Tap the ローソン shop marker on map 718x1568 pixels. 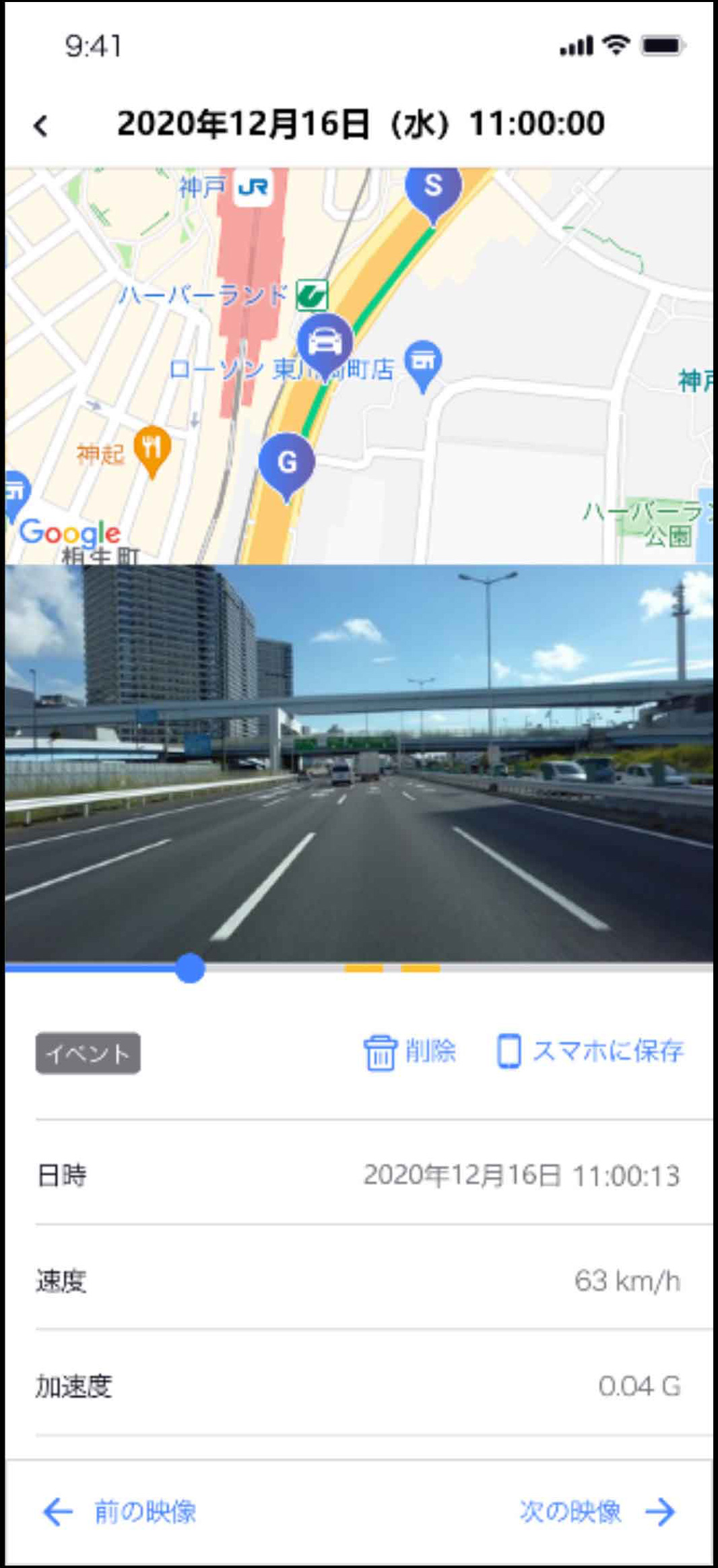pyautogui.click(x=423, y=362)
